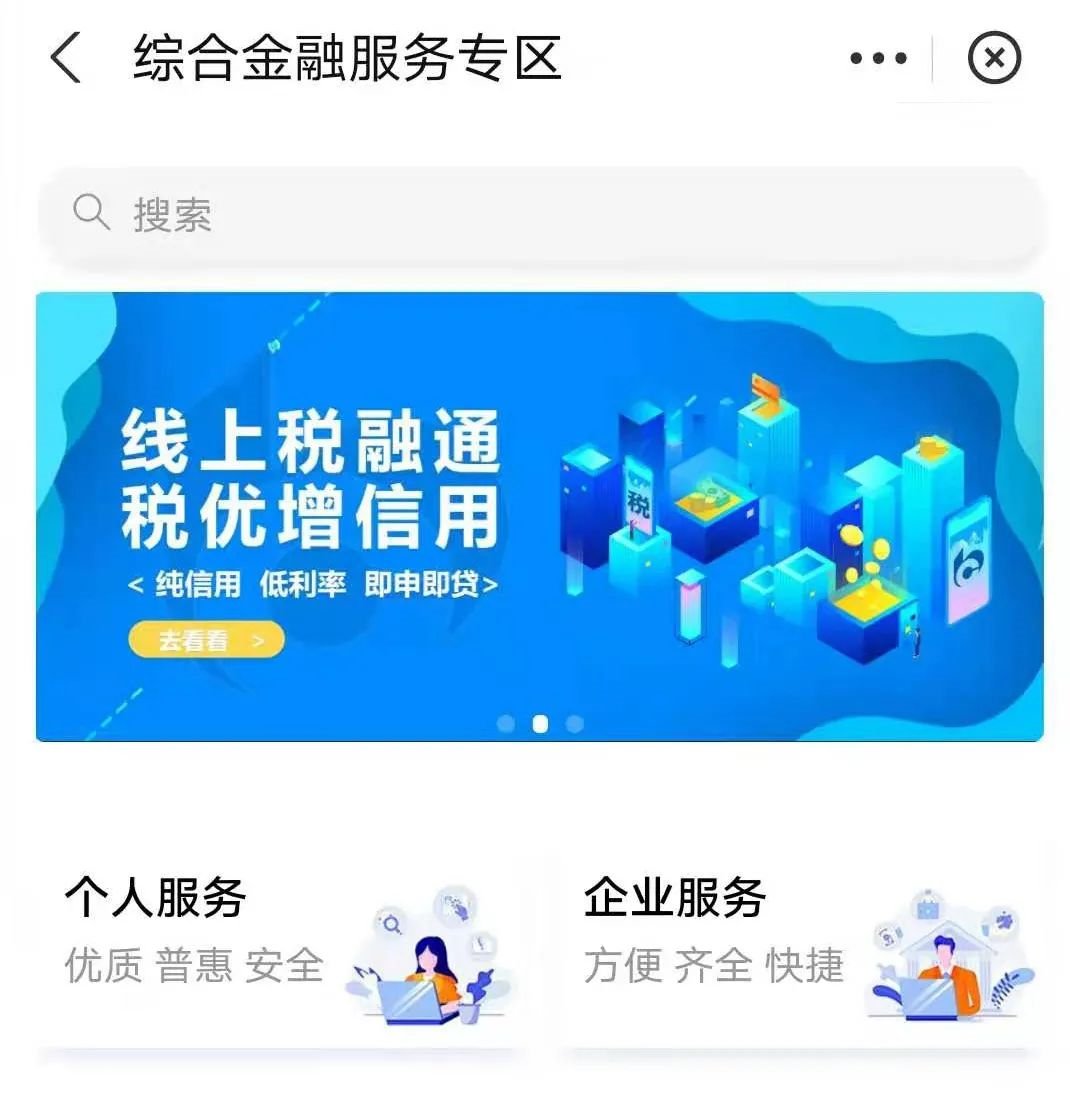Close the mini program
This screenshot has width=1070, height=1100.
[994, 59]
